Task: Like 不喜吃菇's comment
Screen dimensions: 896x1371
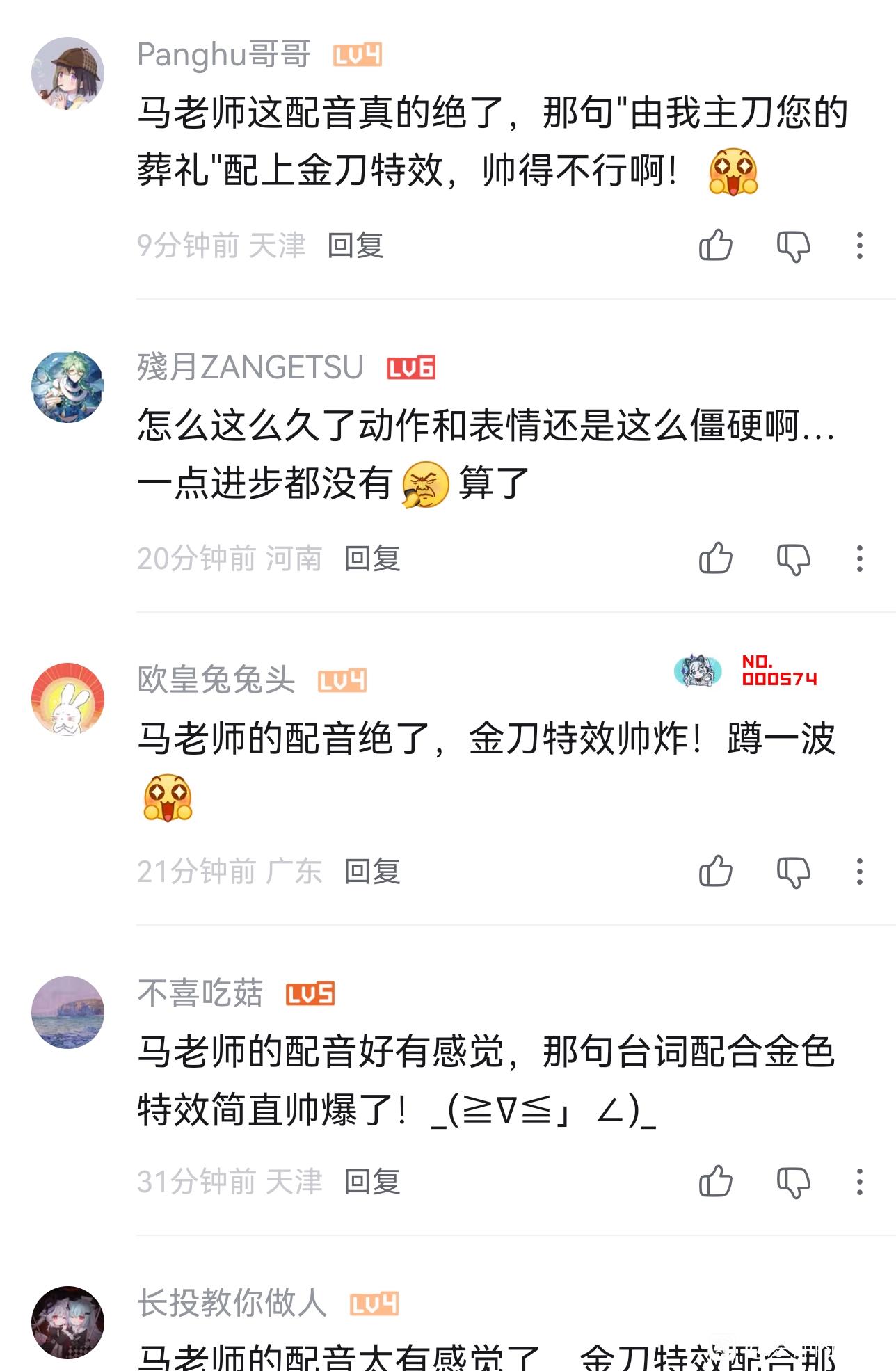Action: (x=715, y=1182)
